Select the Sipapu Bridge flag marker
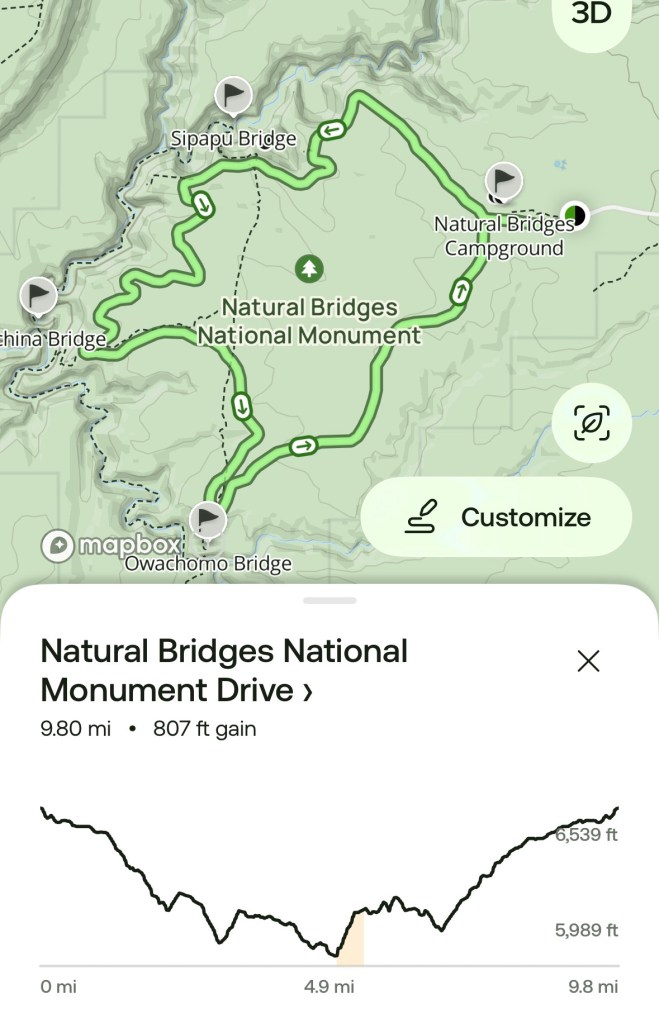659x1023 pixels. pos(234,96)
